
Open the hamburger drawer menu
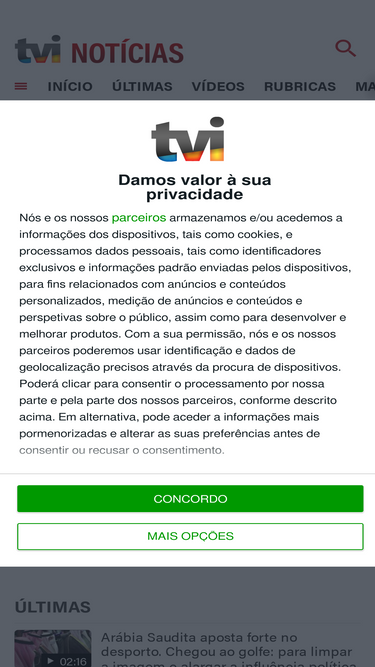[21, 86]
